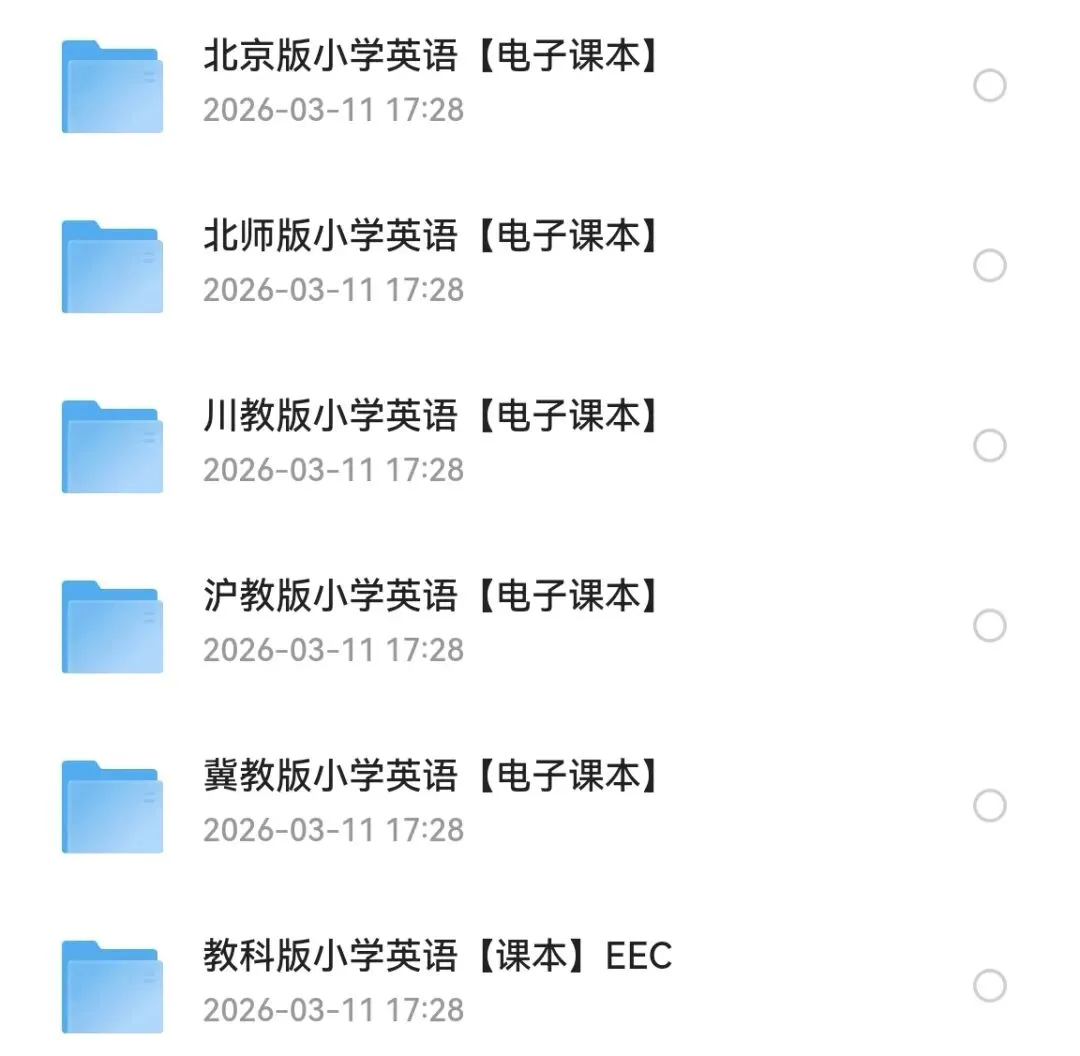The image size is (1080, 1056).
Task: Open the 川教版小学英语【电子课本】 folder
Action: (430, 417)
